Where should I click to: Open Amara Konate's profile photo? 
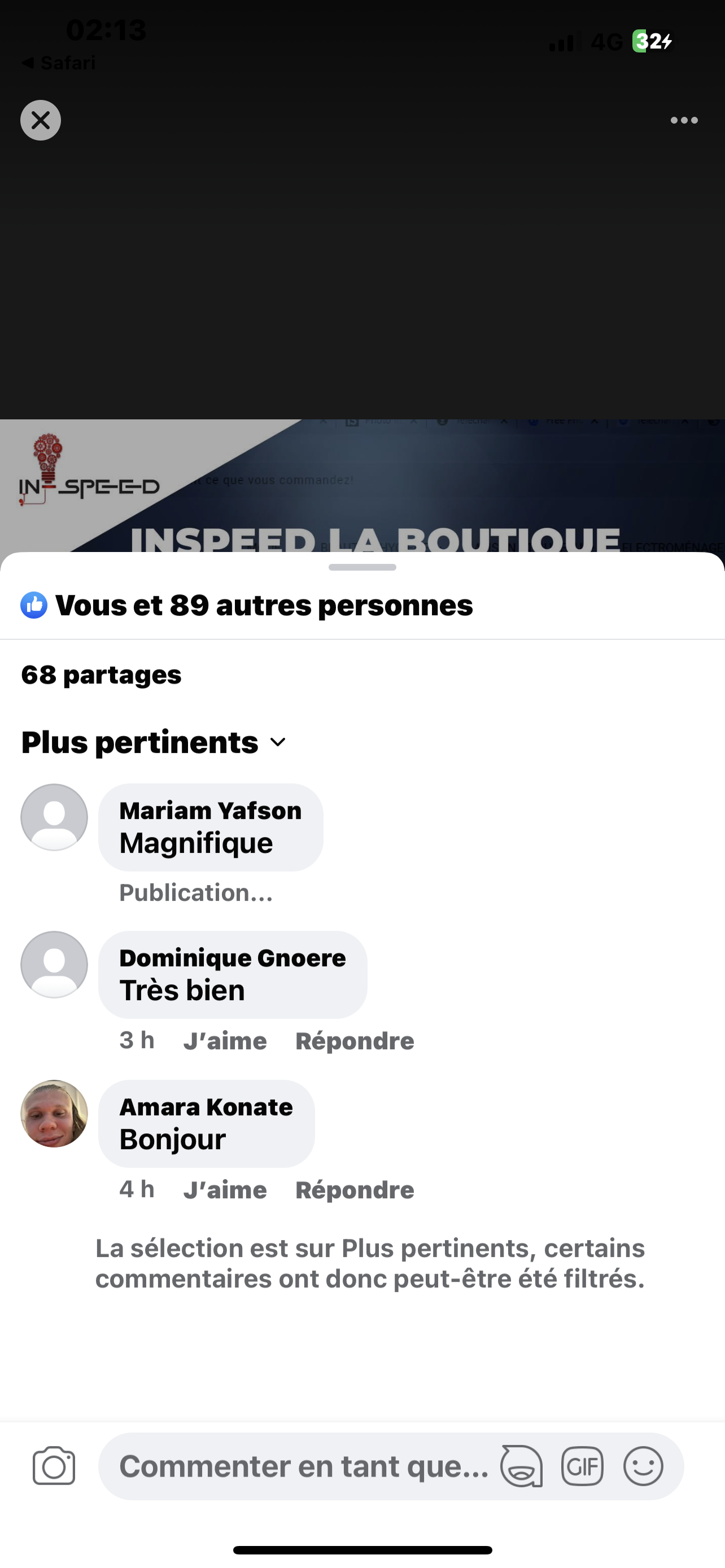[x=54, y=1113]
